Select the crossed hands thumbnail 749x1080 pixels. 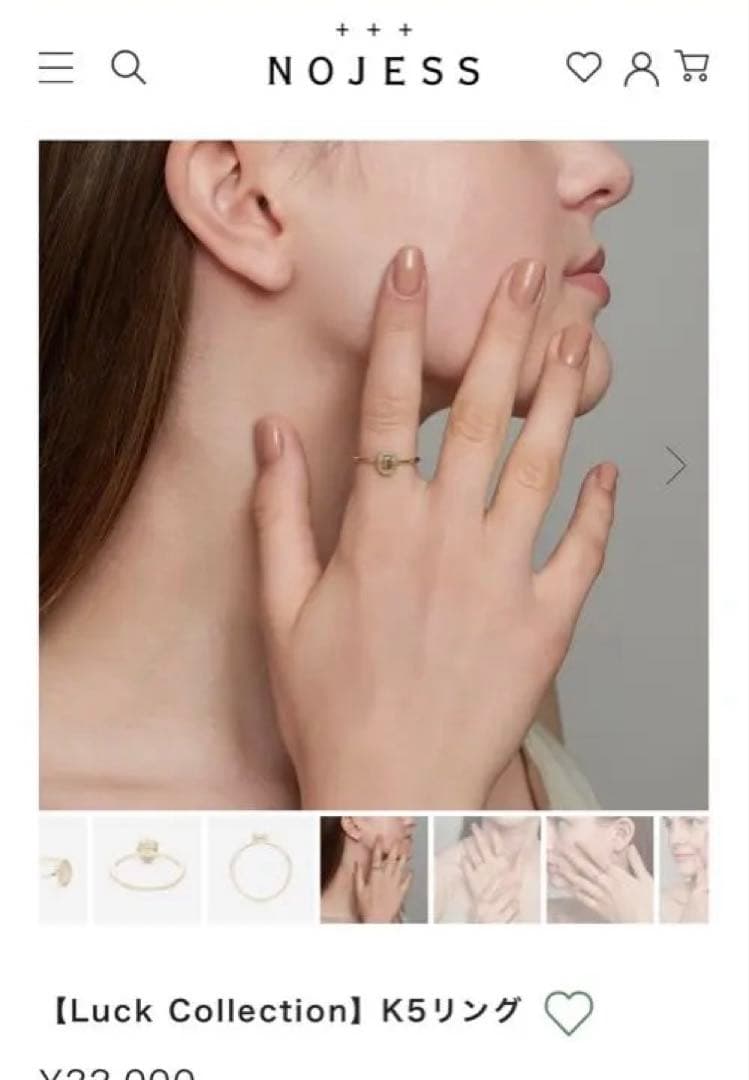coord(487,869)
